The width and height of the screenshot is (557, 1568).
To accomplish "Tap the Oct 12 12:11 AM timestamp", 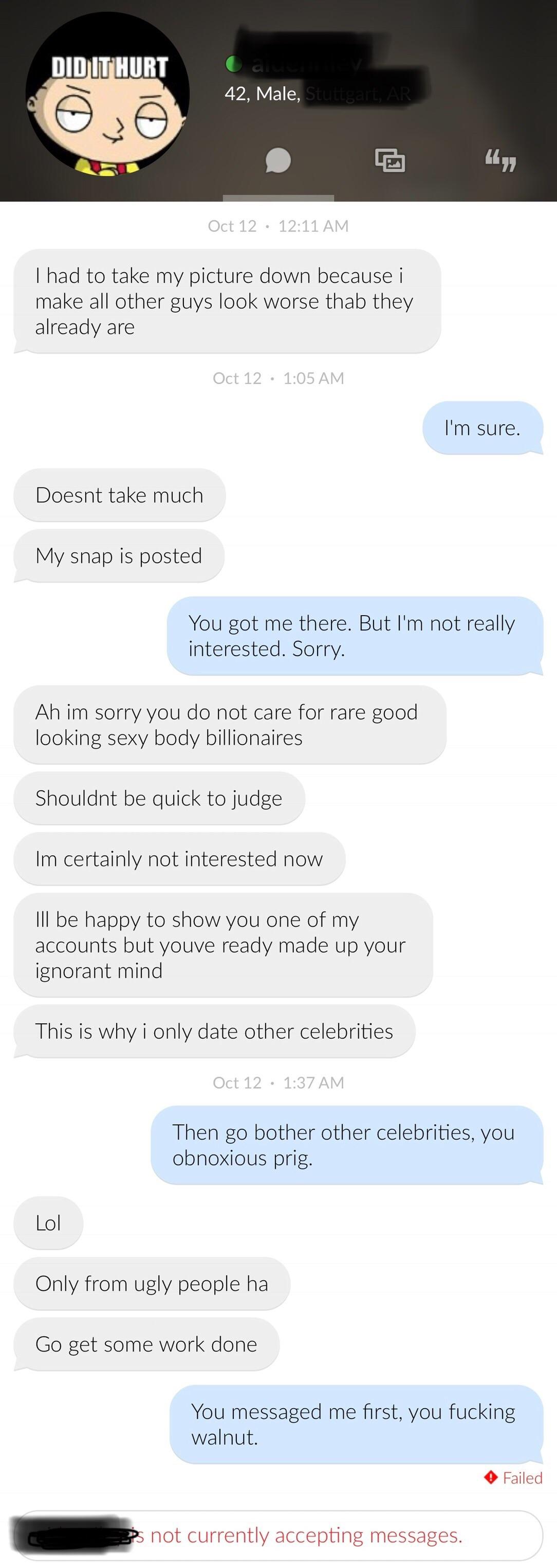I will pyautogui.click(x=278, y=225).
